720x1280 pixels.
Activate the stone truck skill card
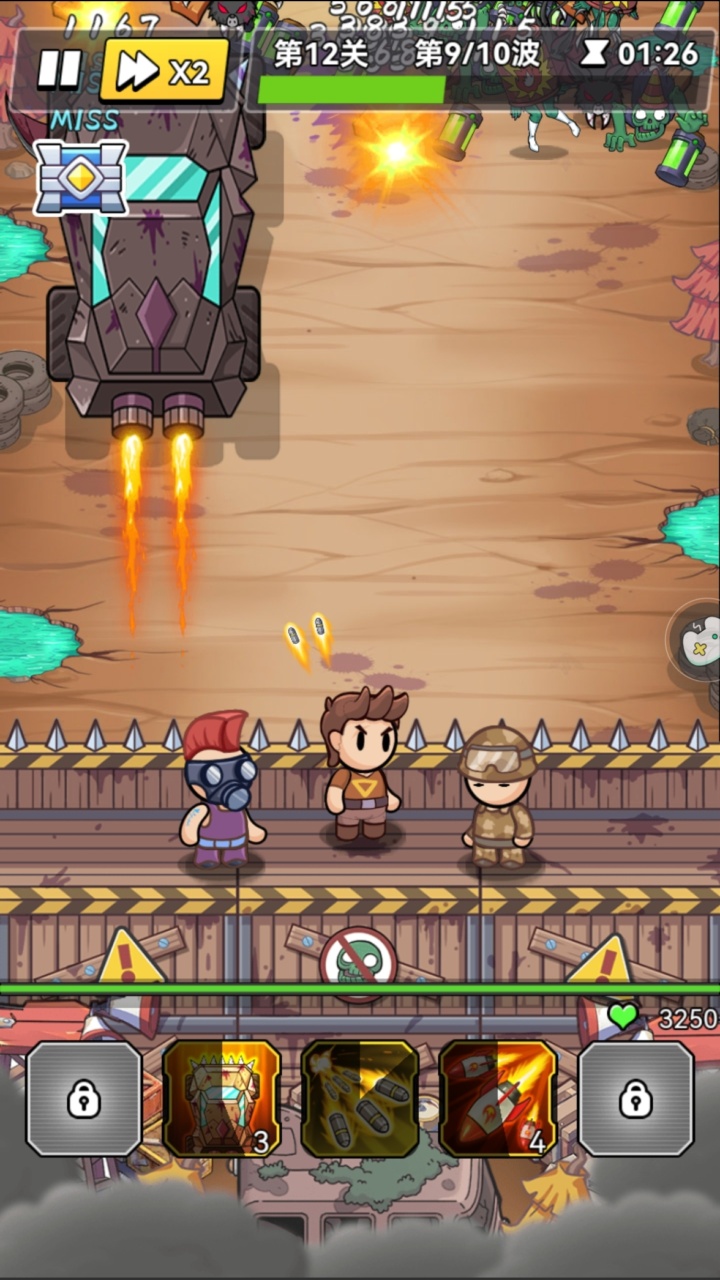pos(221,1098)
